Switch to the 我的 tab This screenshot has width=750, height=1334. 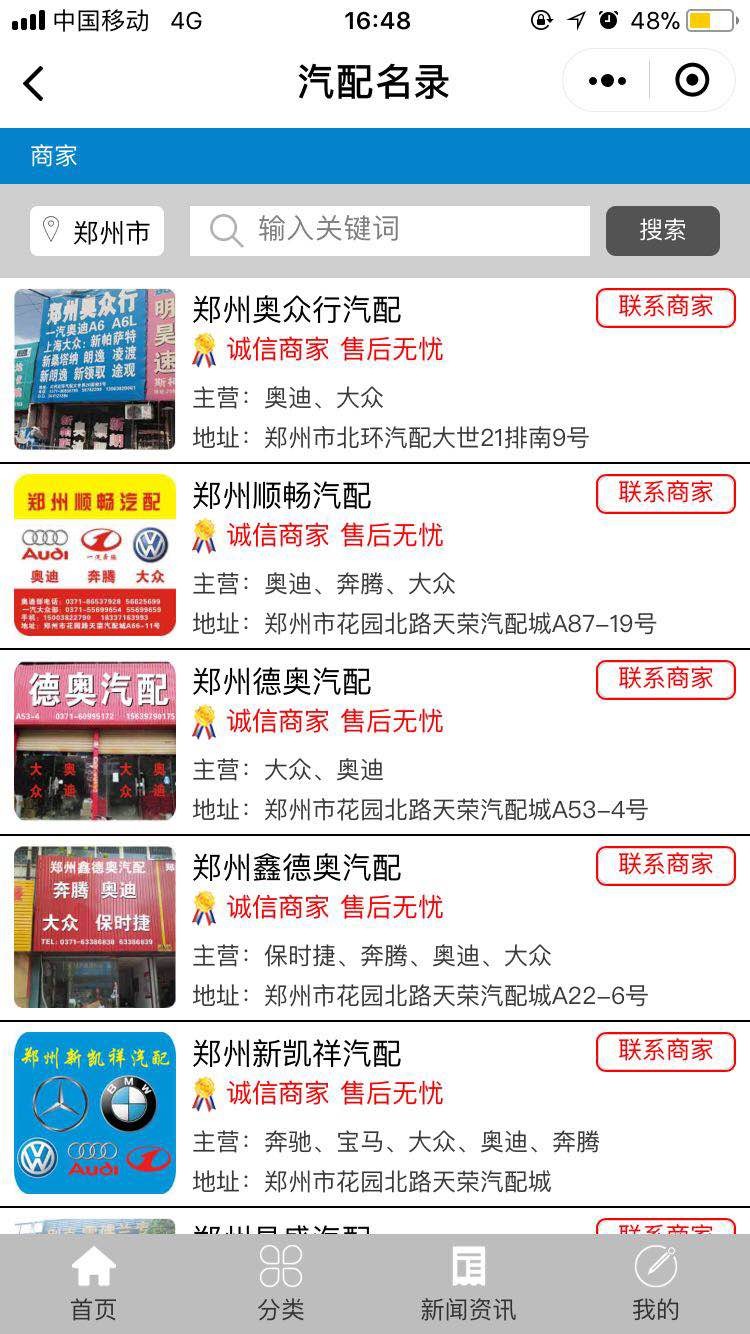tap(656, 1284)
